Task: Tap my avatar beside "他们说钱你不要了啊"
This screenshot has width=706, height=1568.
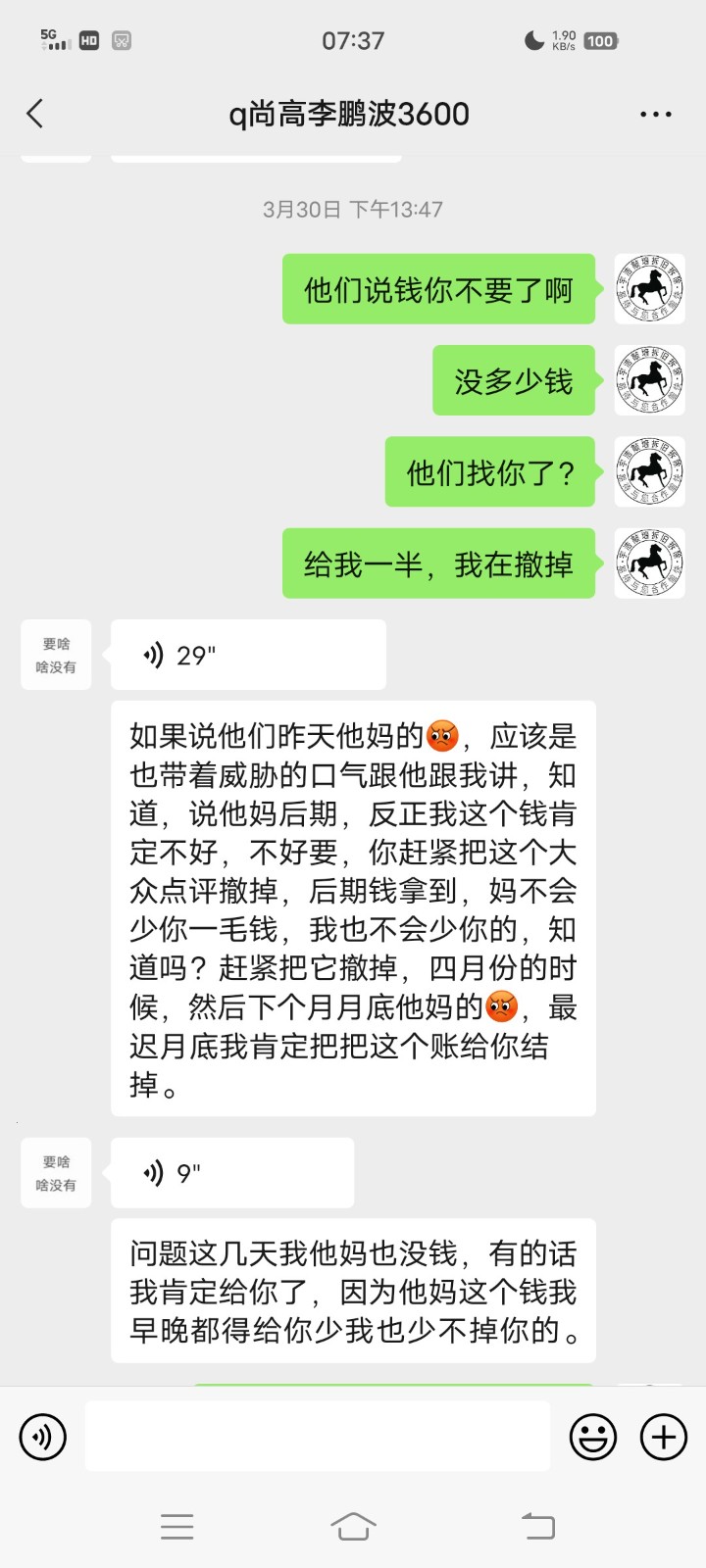Action: coord(649,289)
